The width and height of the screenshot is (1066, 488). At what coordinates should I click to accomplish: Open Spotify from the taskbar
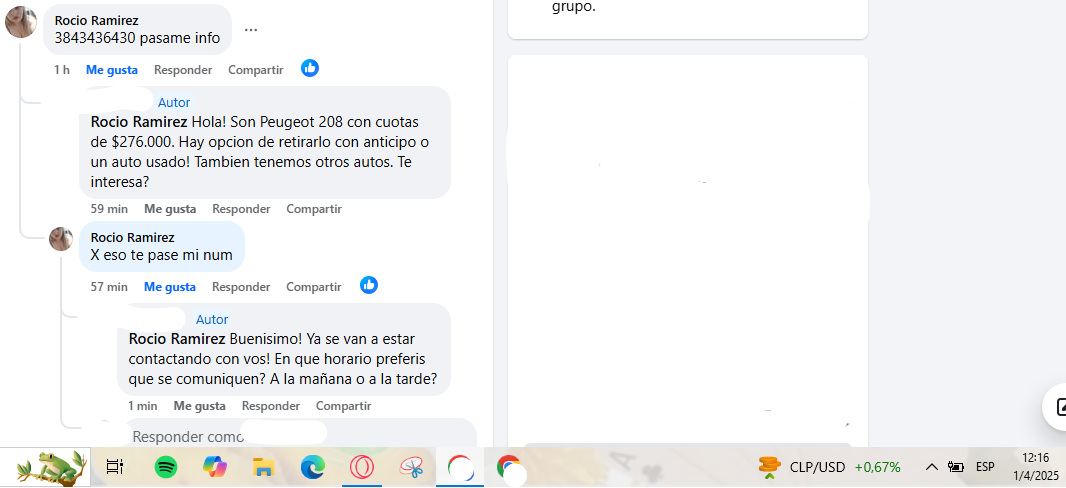point(166,466)
